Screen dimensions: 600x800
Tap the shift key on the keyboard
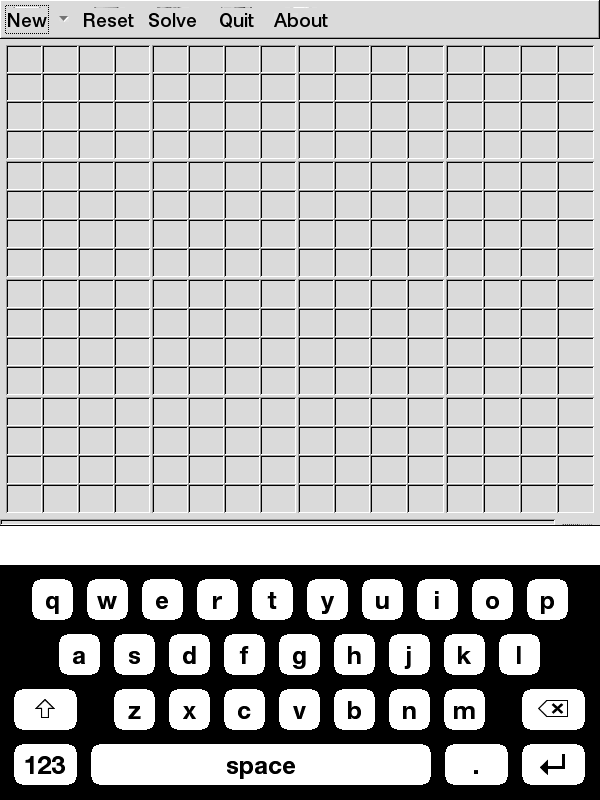(45, 711)
